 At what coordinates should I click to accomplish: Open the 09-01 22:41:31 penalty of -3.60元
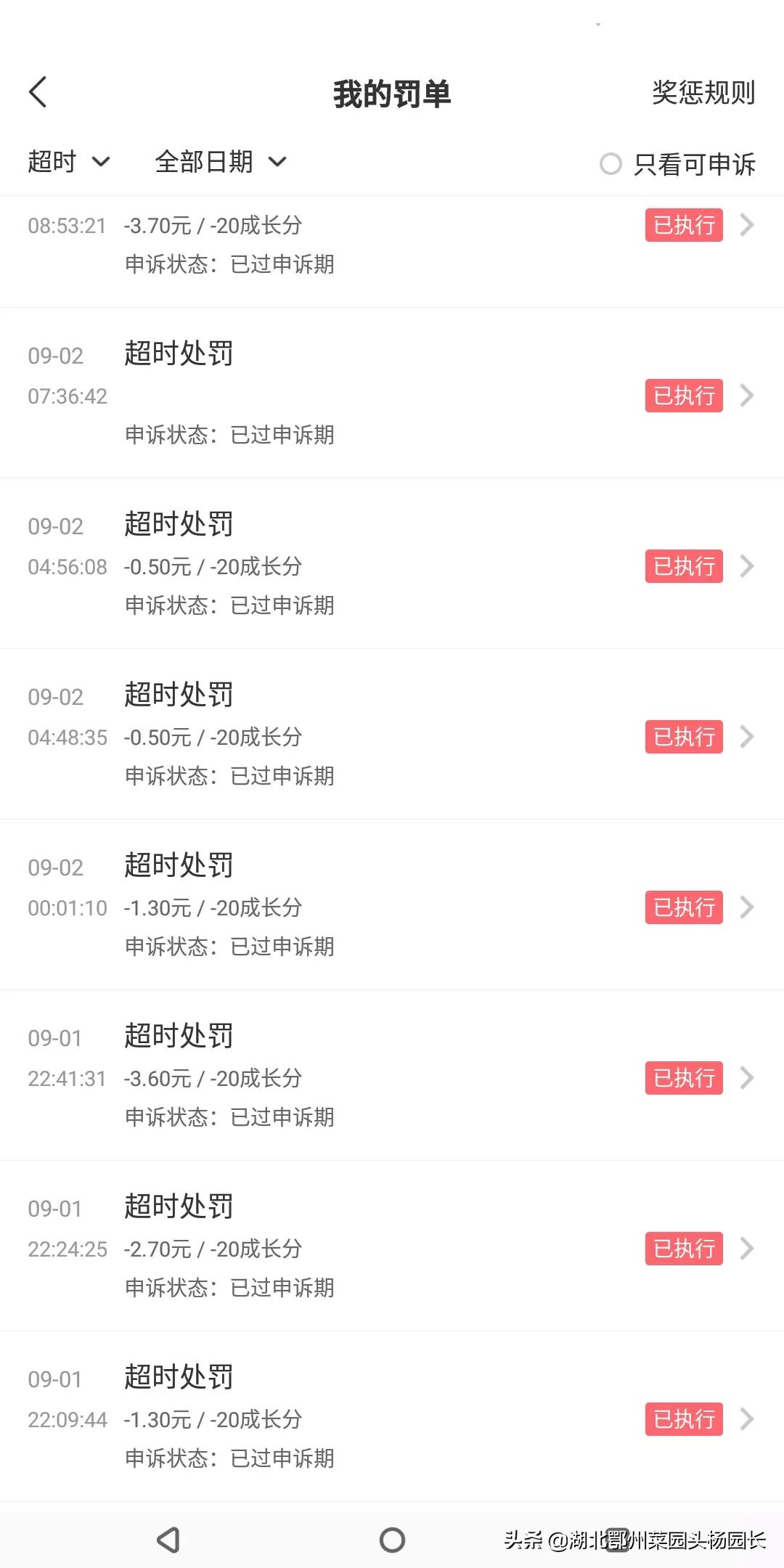(392, 1077)
